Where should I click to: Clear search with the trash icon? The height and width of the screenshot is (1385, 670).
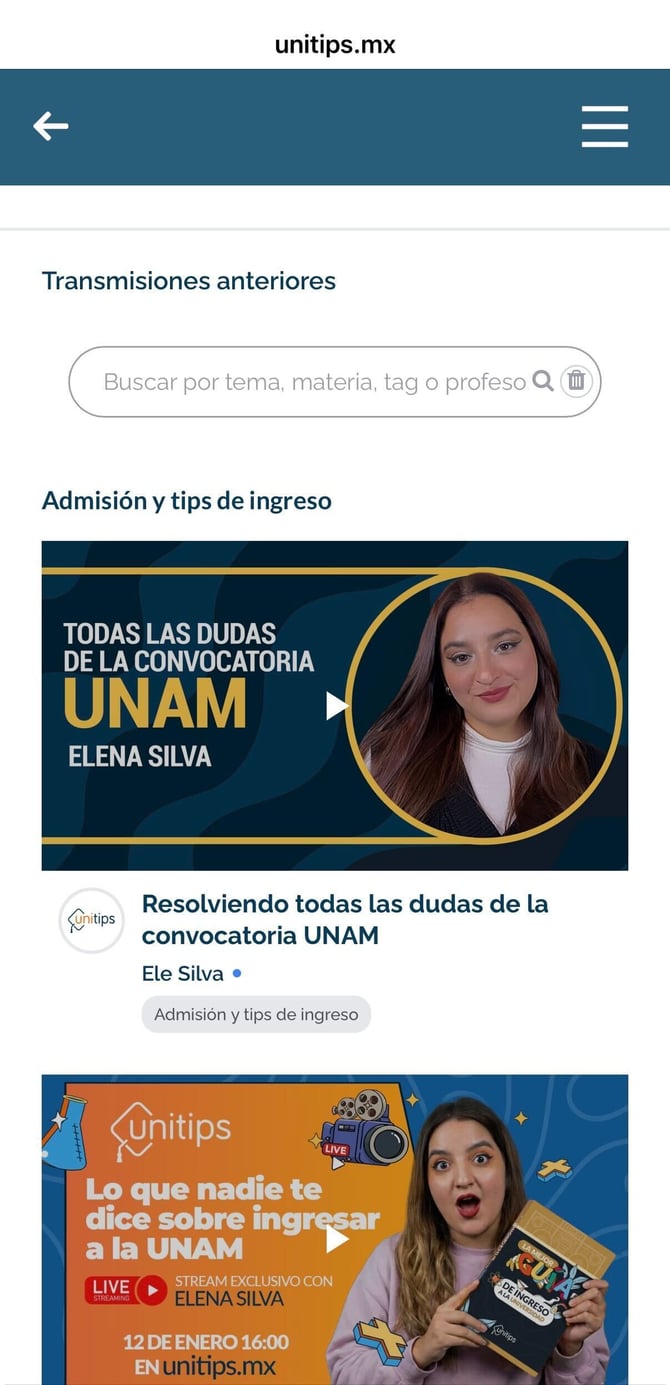point(576,381)
